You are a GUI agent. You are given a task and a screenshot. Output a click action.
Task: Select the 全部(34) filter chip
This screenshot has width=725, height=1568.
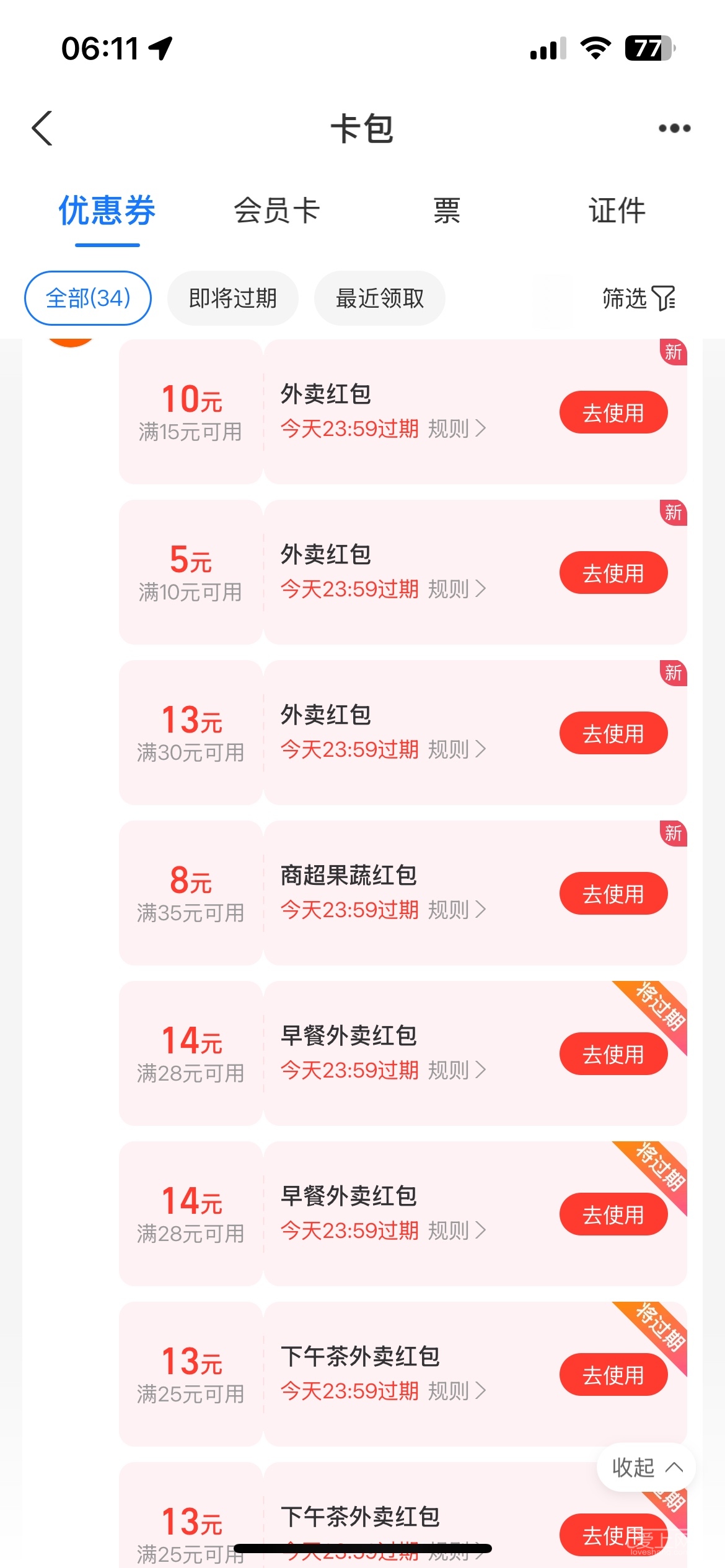click(88, 298)
